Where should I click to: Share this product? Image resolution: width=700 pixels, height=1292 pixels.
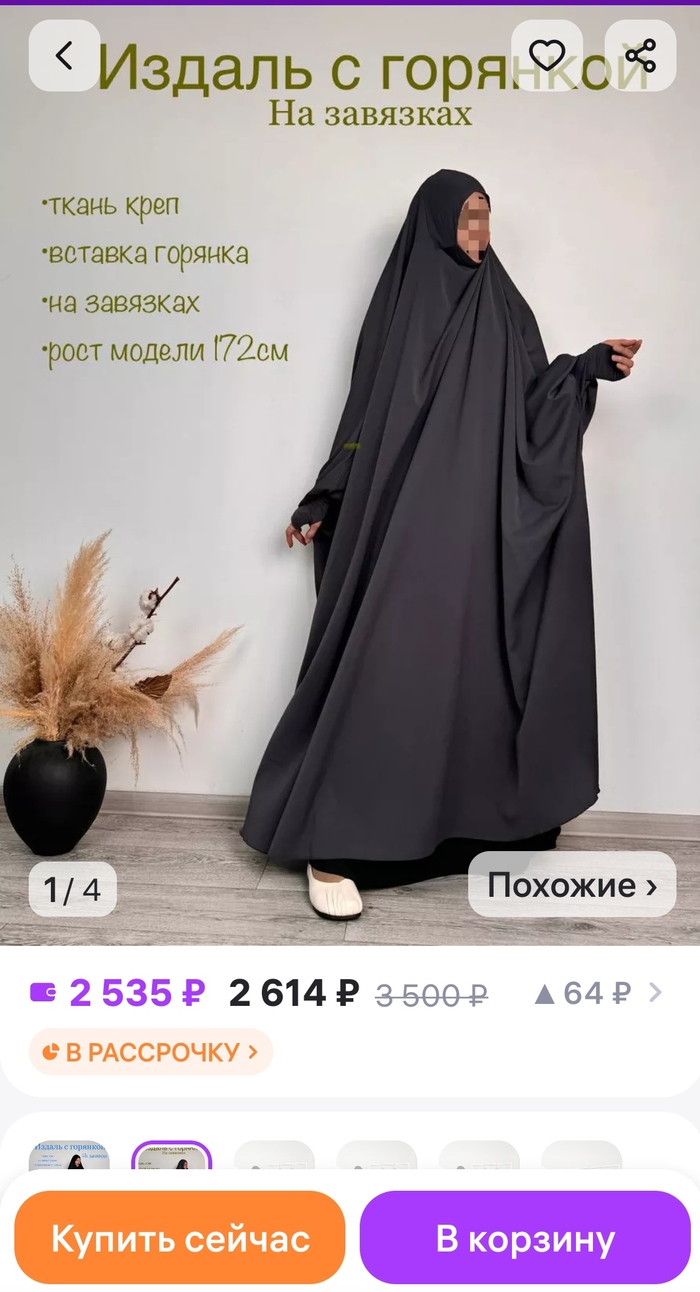(x=640, y=56)
